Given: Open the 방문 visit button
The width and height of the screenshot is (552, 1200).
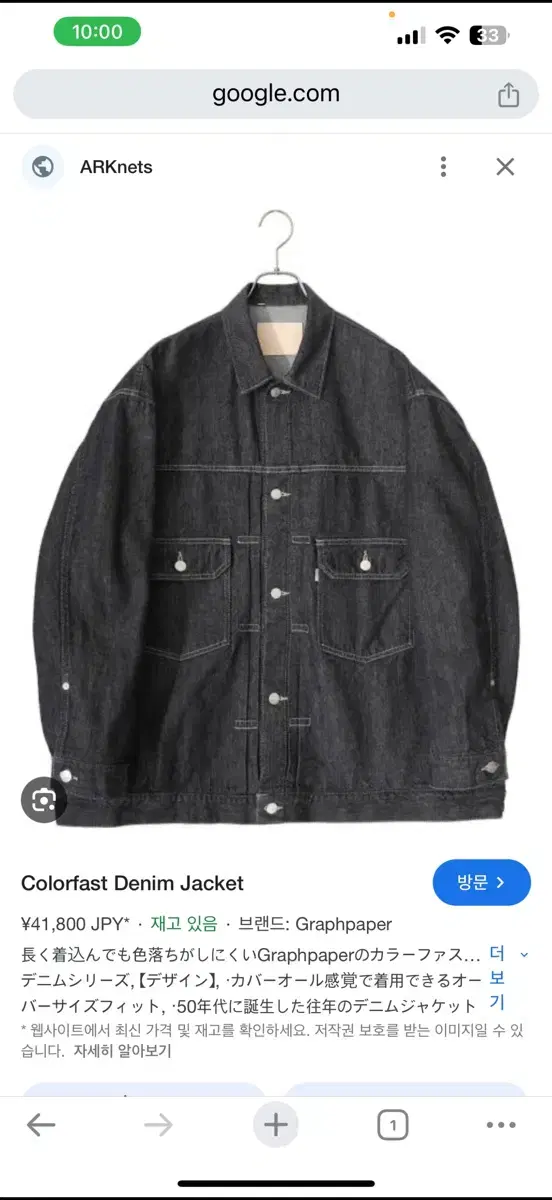Looking at the screenshot, I should [x=481, y=882].
